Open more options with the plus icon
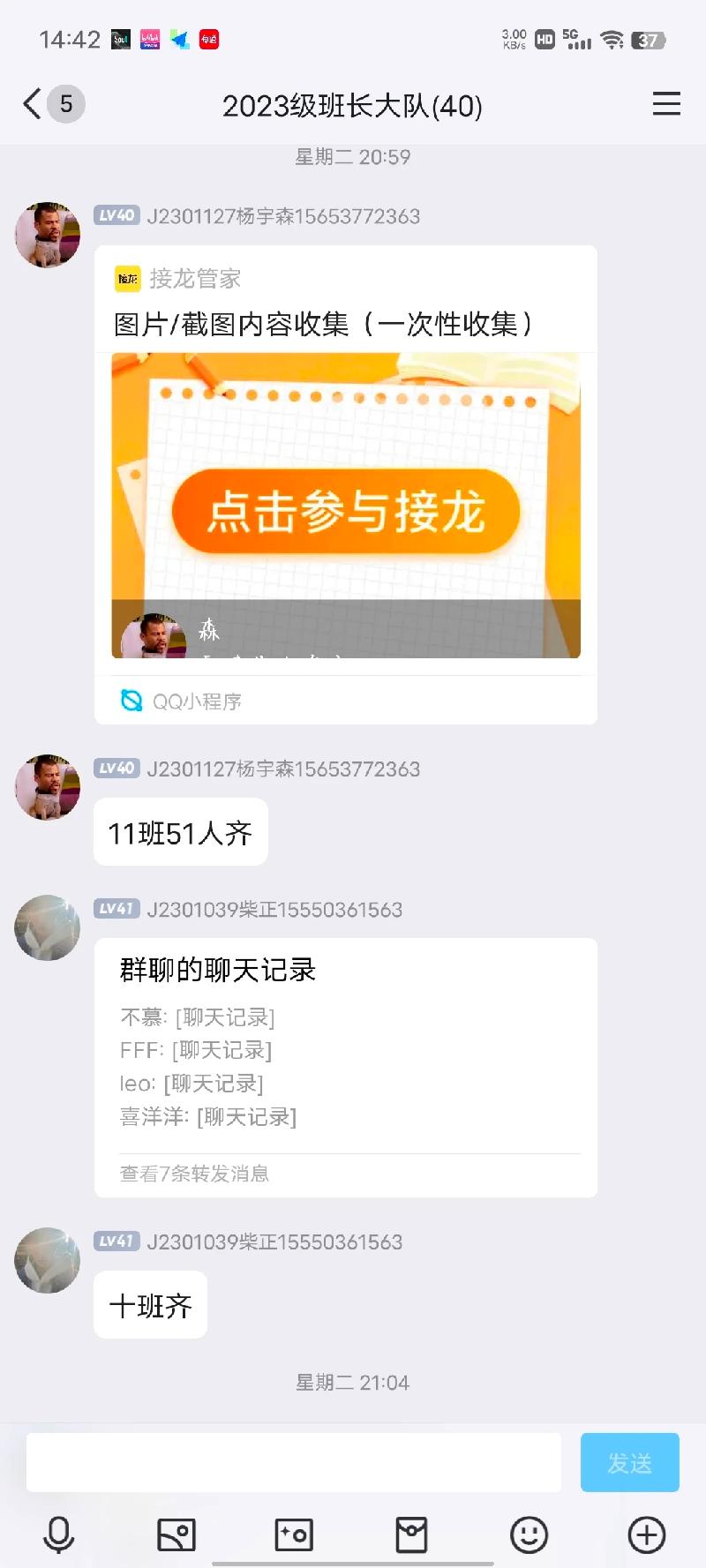 646,1535
